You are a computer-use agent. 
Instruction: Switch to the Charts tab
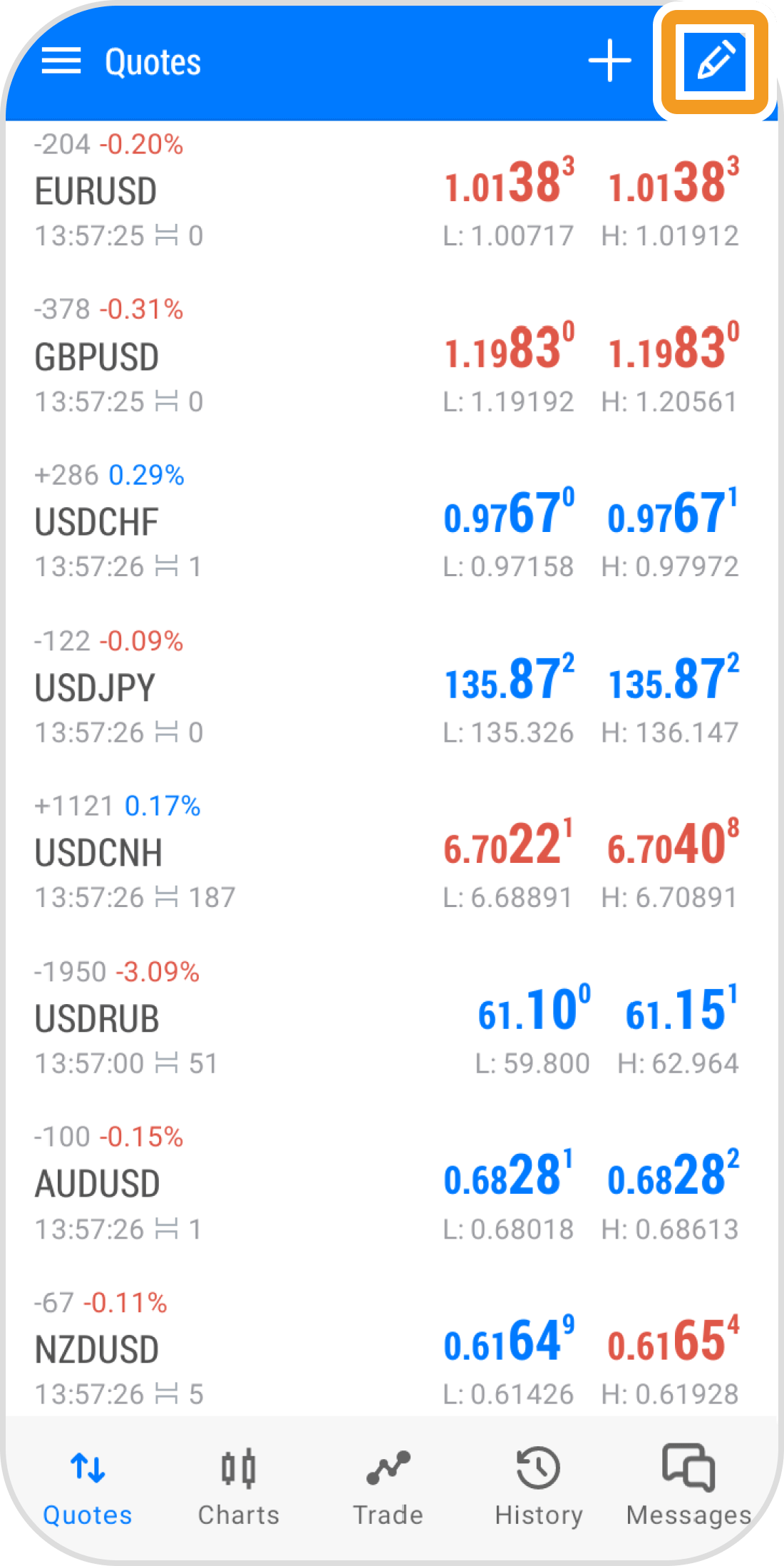(239, 1486)
